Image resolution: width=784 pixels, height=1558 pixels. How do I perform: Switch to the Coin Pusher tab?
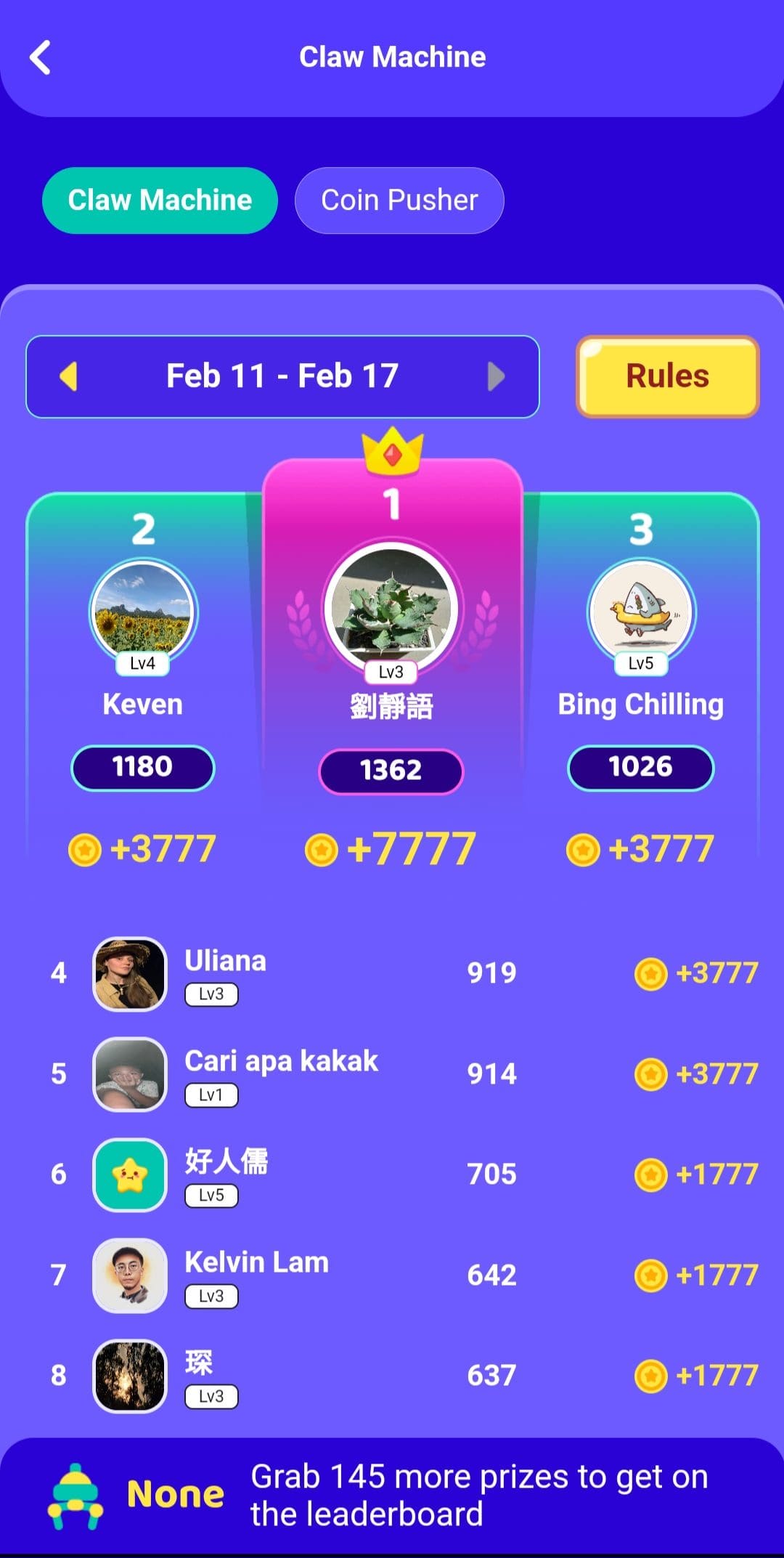click(399, 200)
